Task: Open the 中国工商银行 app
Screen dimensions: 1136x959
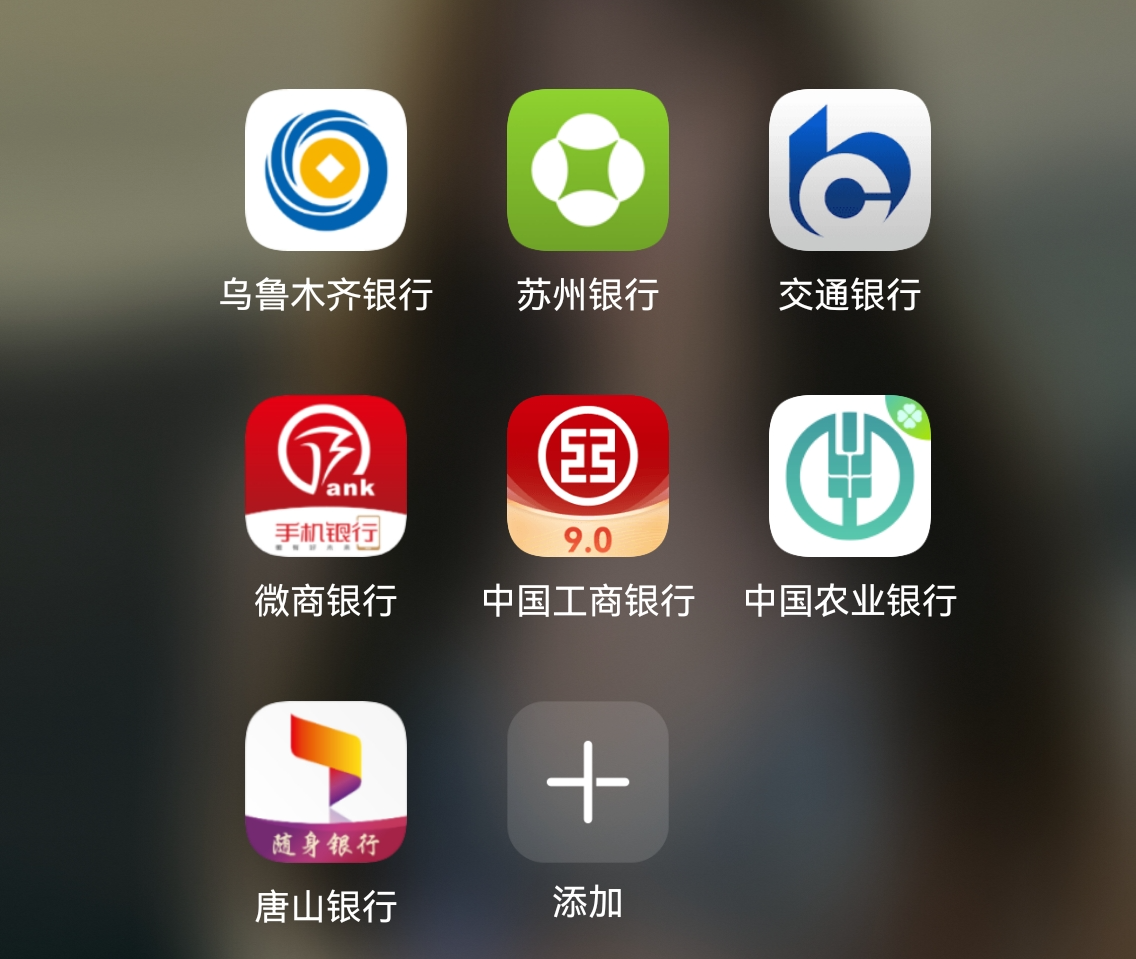Action: click(x=588, y=476)
